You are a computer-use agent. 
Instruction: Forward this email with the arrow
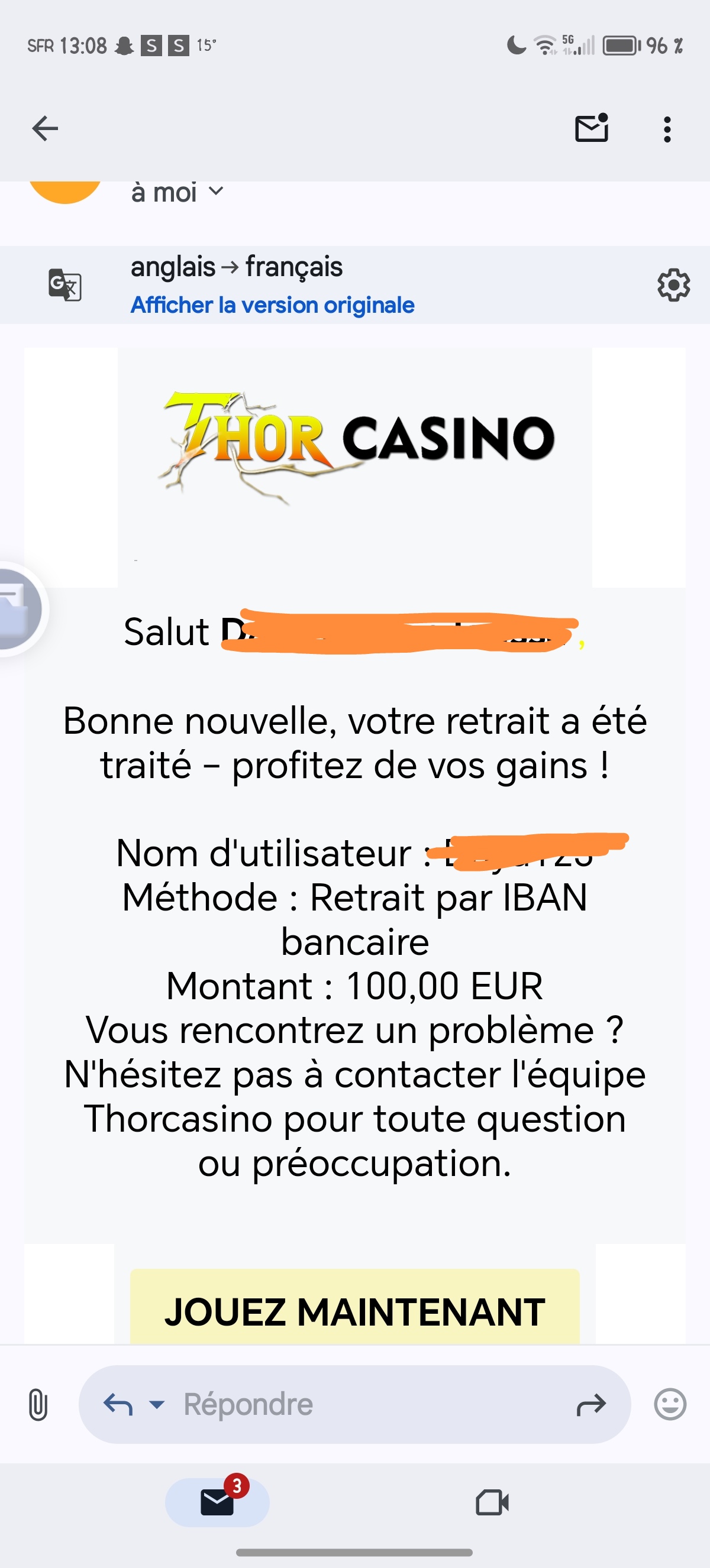pos(590,1404)
